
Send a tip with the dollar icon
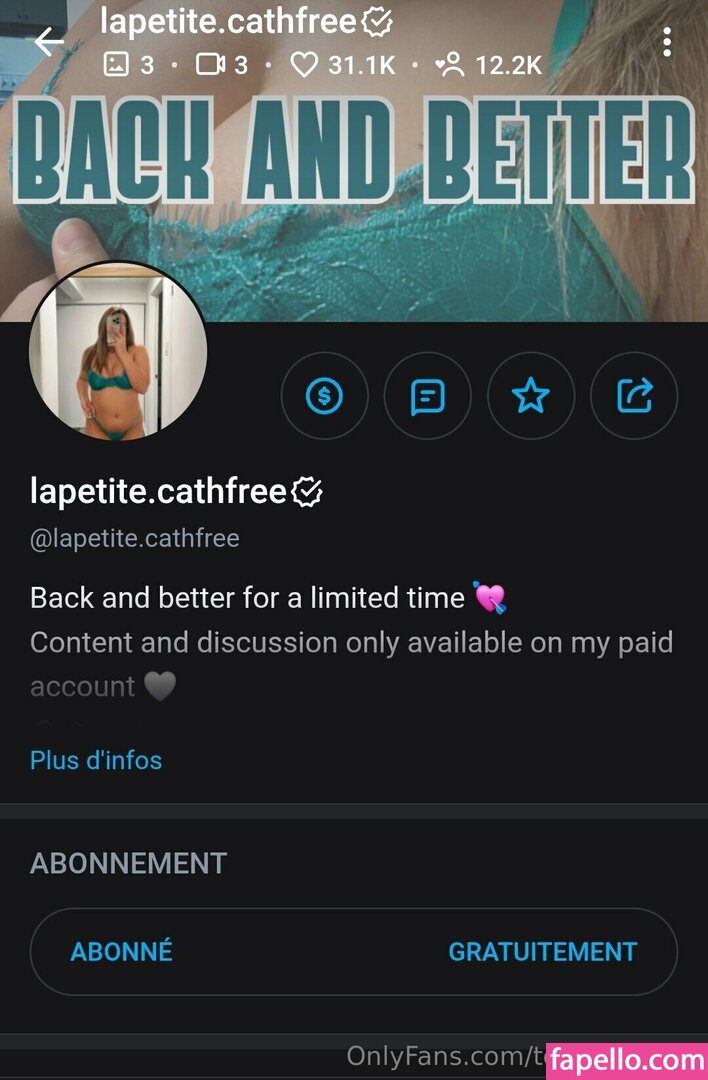click(x=324, y=397)
